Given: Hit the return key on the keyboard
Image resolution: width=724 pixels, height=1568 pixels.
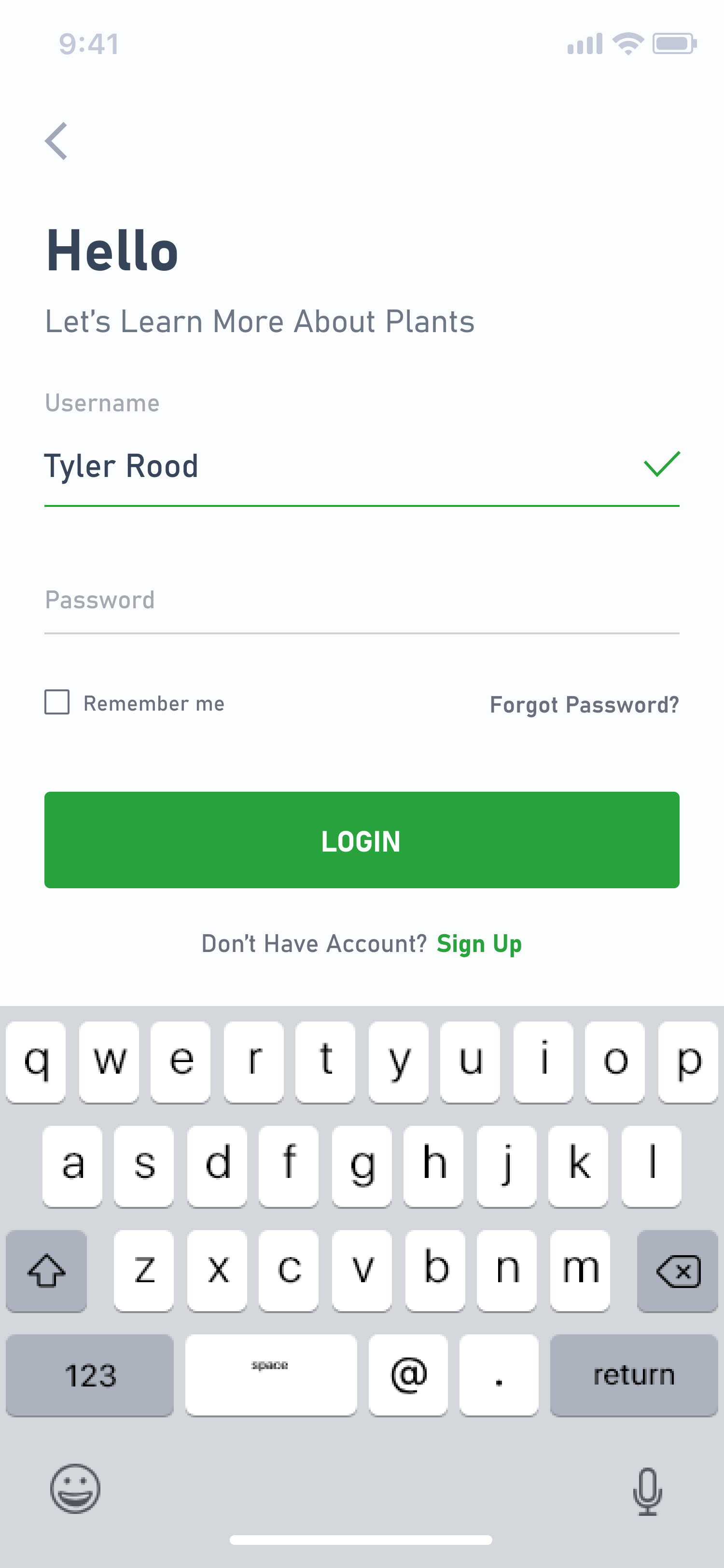Looking at the screenshot, I should 633,1375.
